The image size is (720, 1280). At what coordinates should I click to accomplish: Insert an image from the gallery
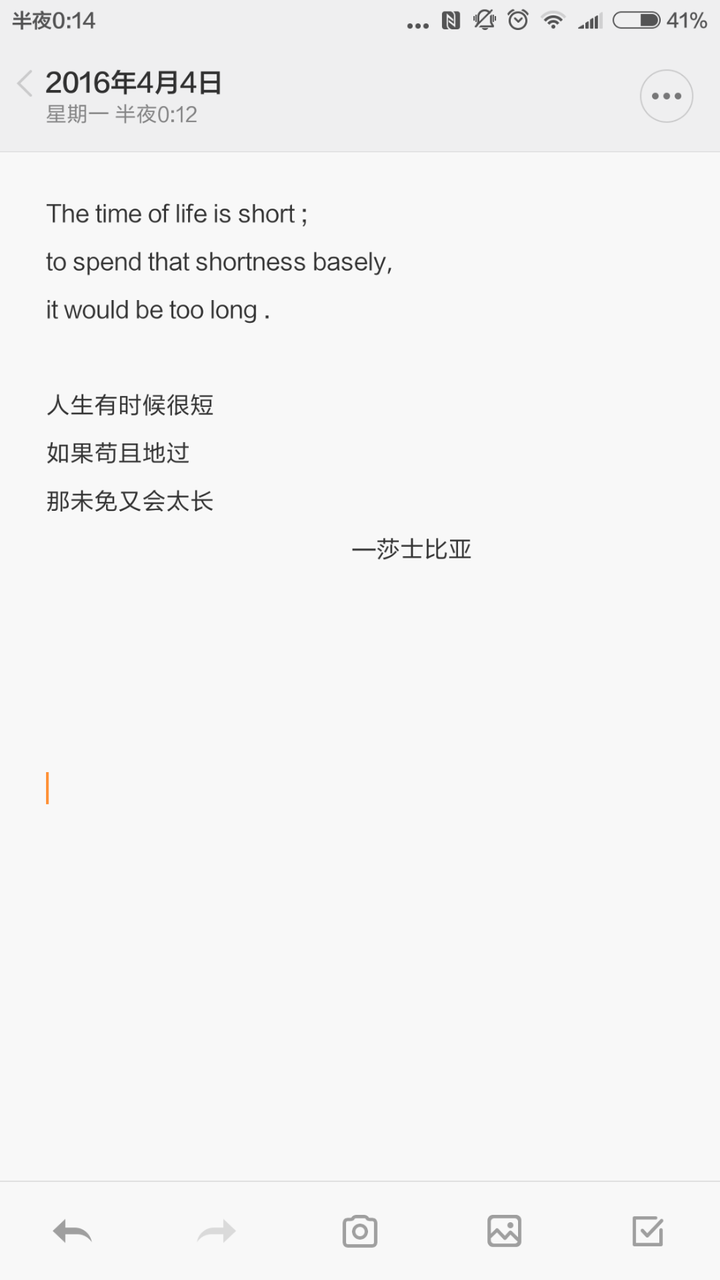click(504, 1231)
